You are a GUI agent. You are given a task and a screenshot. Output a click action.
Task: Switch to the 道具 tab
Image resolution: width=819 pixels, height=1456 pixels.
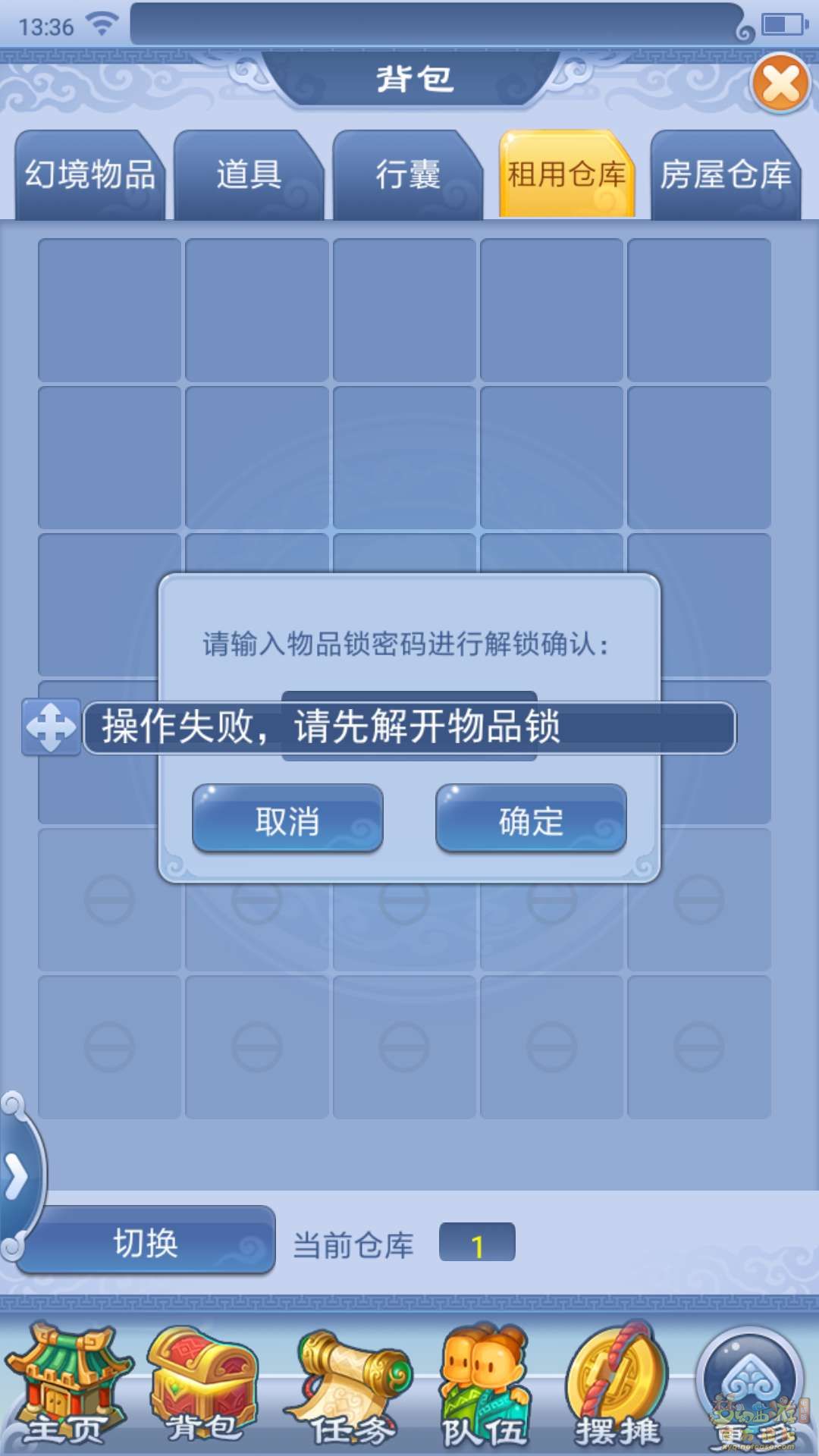point(249,175)
